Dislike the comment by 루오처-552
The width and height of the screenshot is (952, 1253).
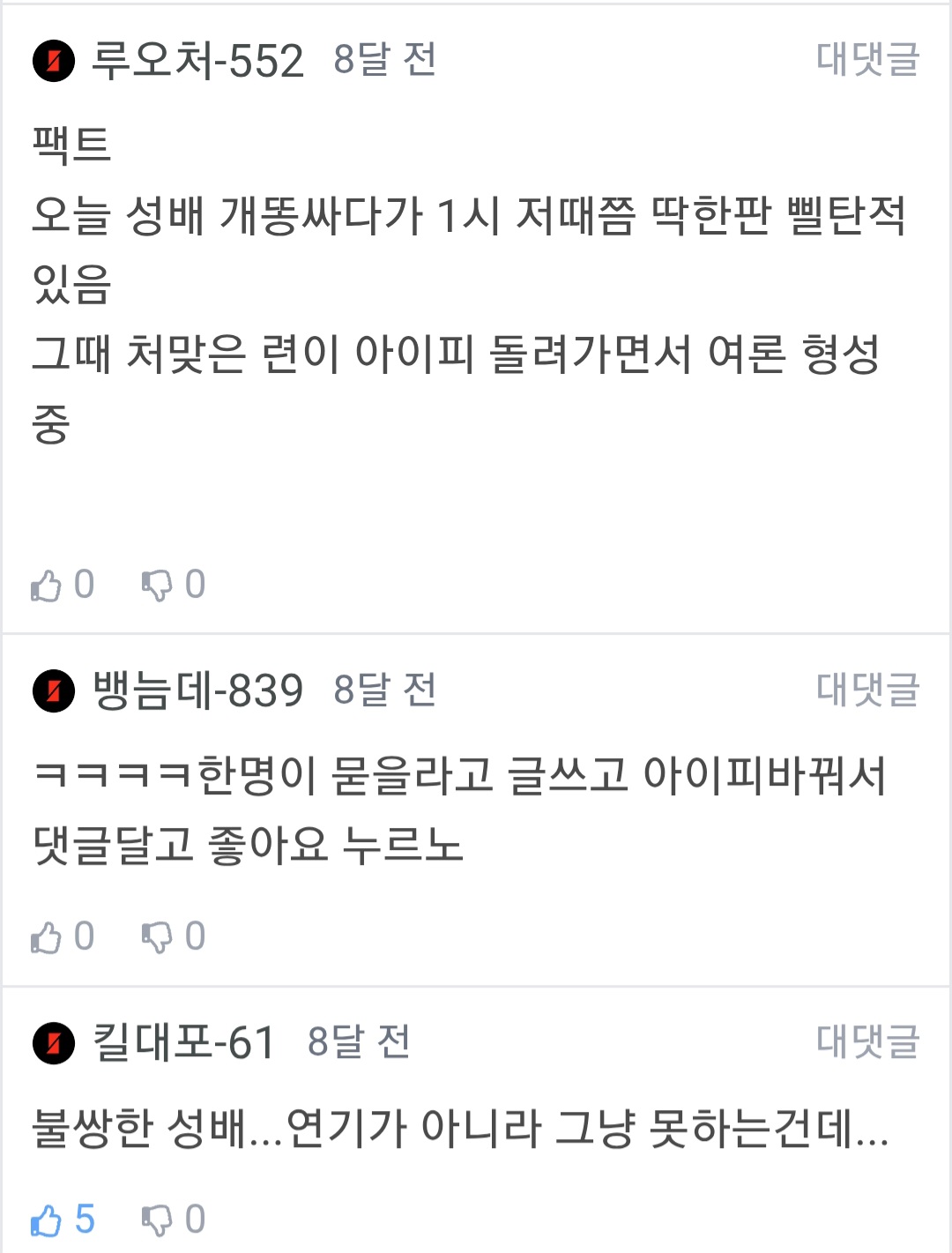(x=158, y=585)
